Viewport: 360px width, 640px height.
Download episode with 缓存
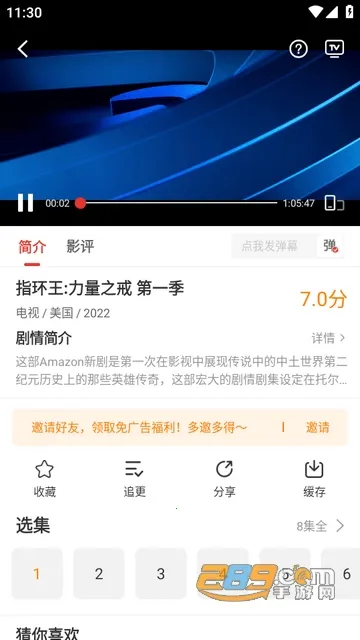point(314,479)
